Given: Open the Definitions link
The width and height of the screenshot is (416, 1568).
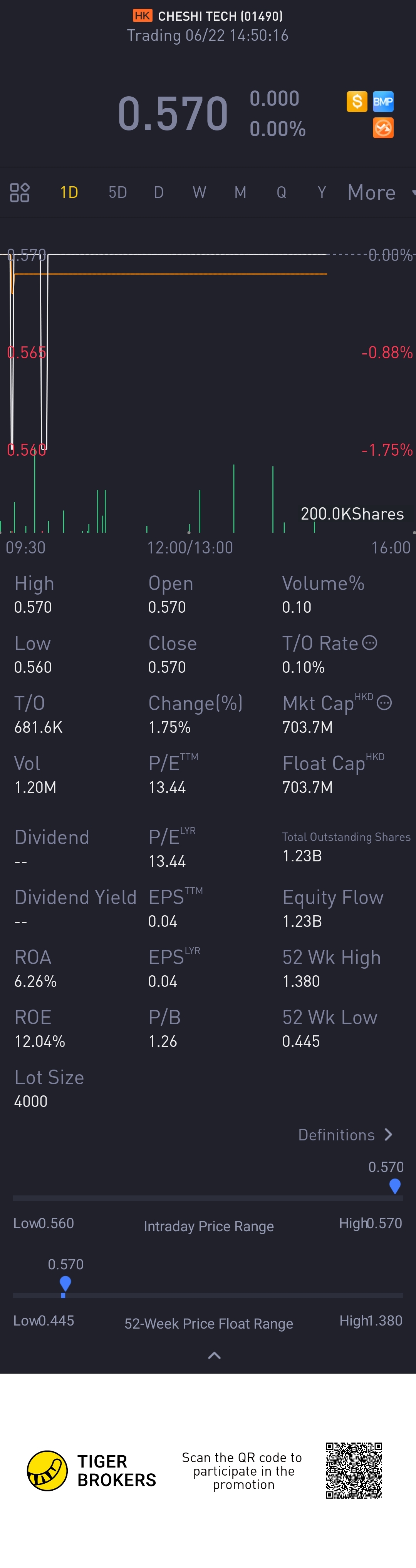Looking at the screenshot, I should click(x=345, y=1135).
